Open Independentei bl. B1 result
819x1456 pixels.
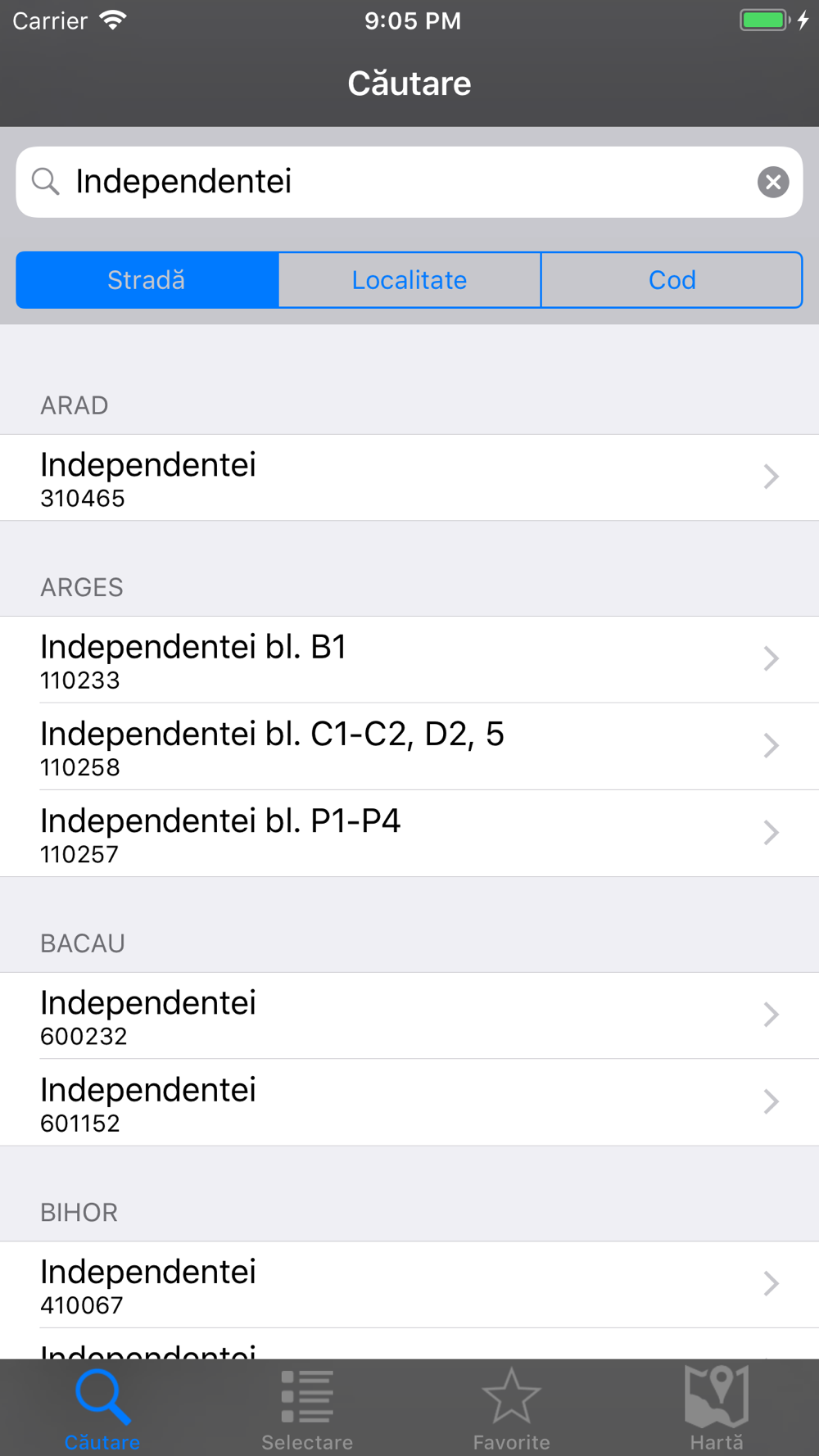(x=409, y=659)
